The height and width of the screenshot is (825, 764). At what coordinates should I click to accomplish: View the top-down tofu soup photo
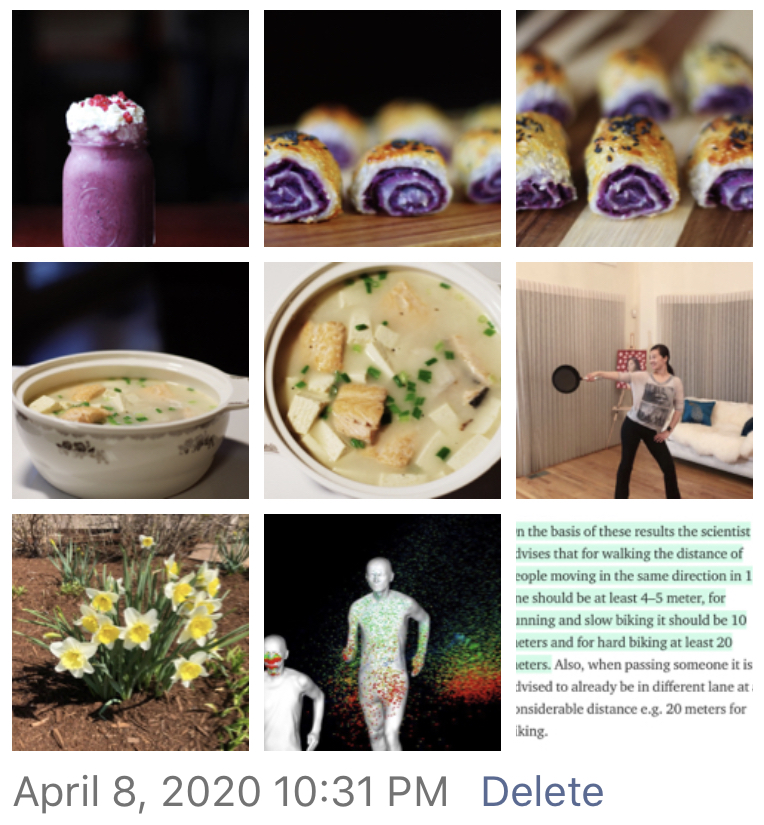pyautogui.click(x=382, y=380)
